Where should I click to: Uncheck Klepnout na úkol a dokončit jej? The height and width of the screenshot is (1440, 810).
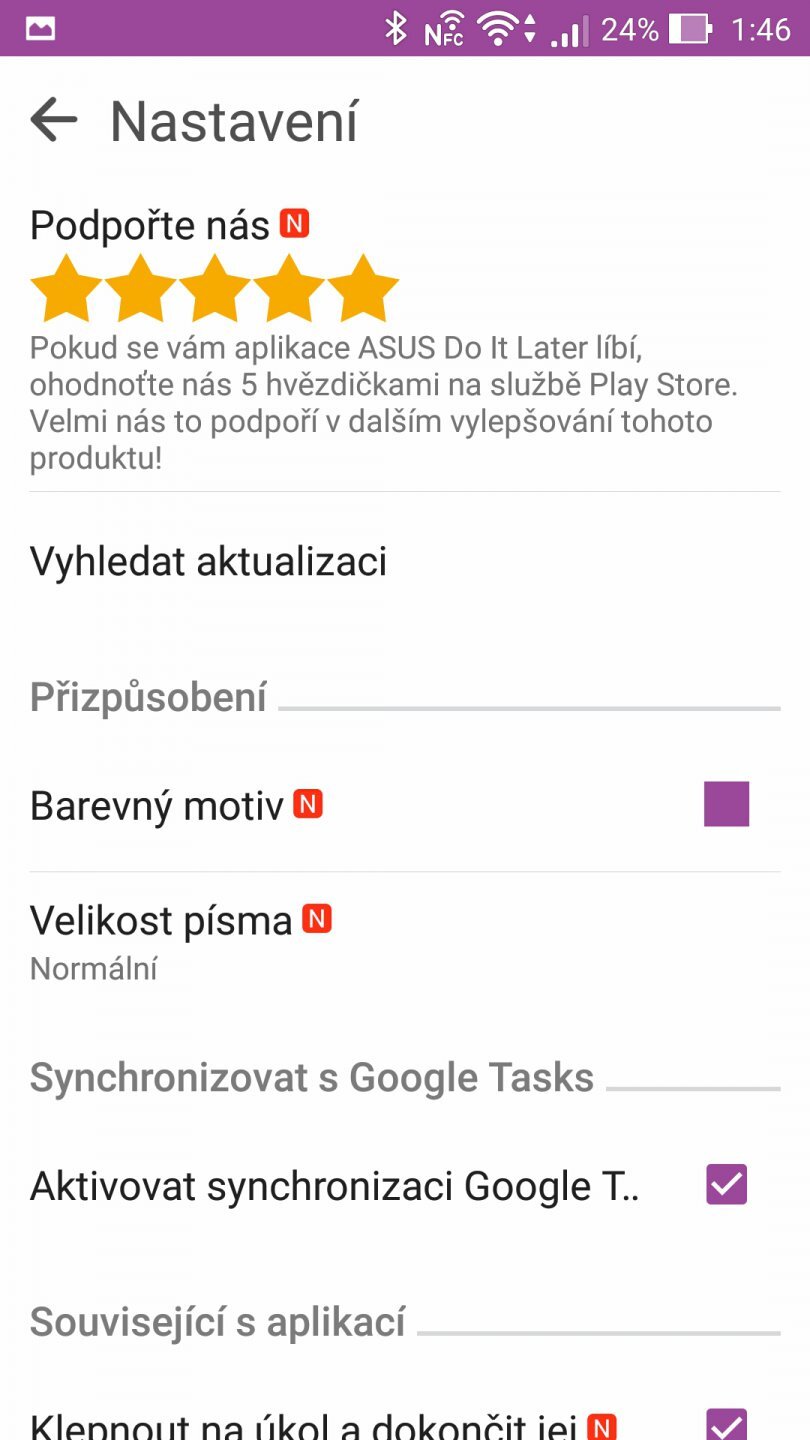pos(726,1425)
